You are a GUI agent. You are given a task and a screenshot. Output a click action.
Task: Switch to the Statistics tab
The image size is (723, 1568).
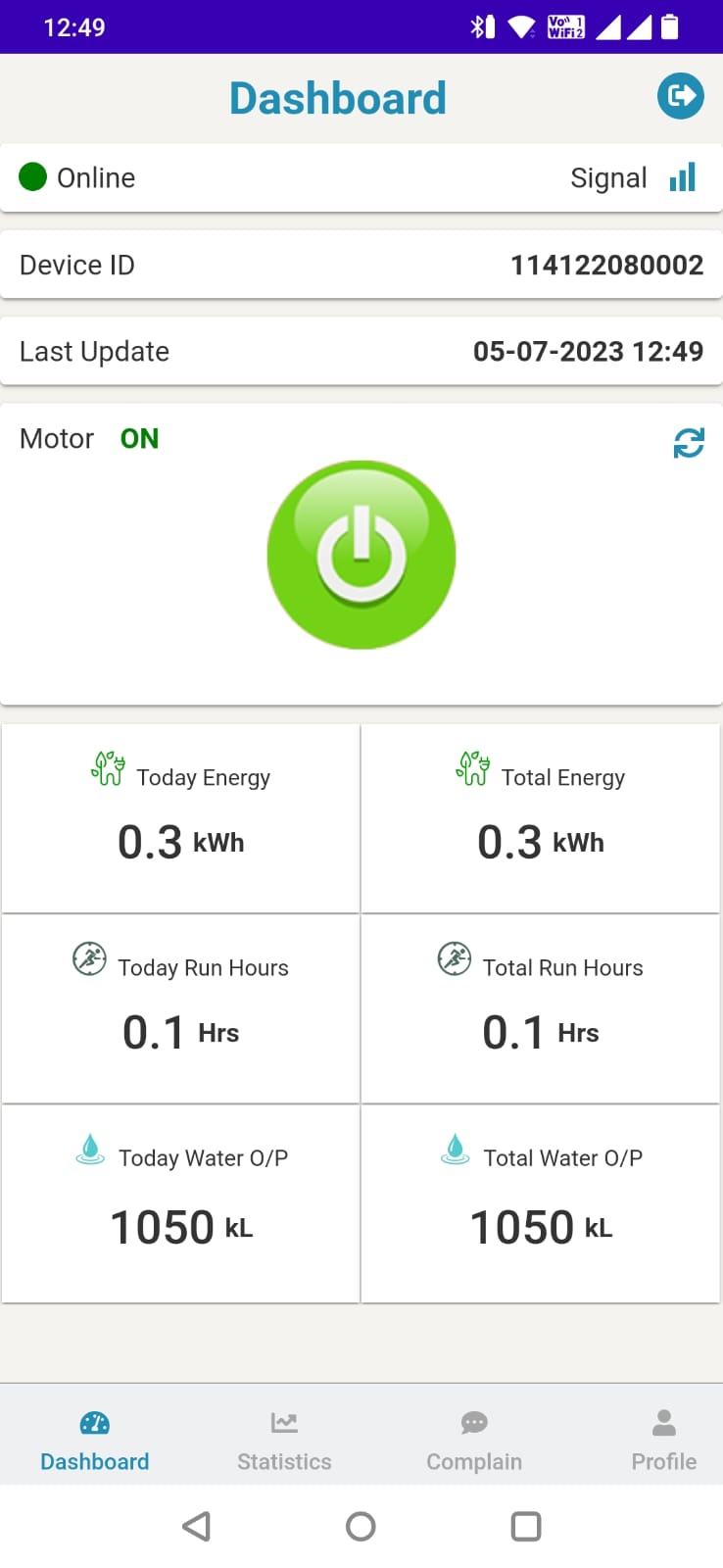tap(284, 1440)
